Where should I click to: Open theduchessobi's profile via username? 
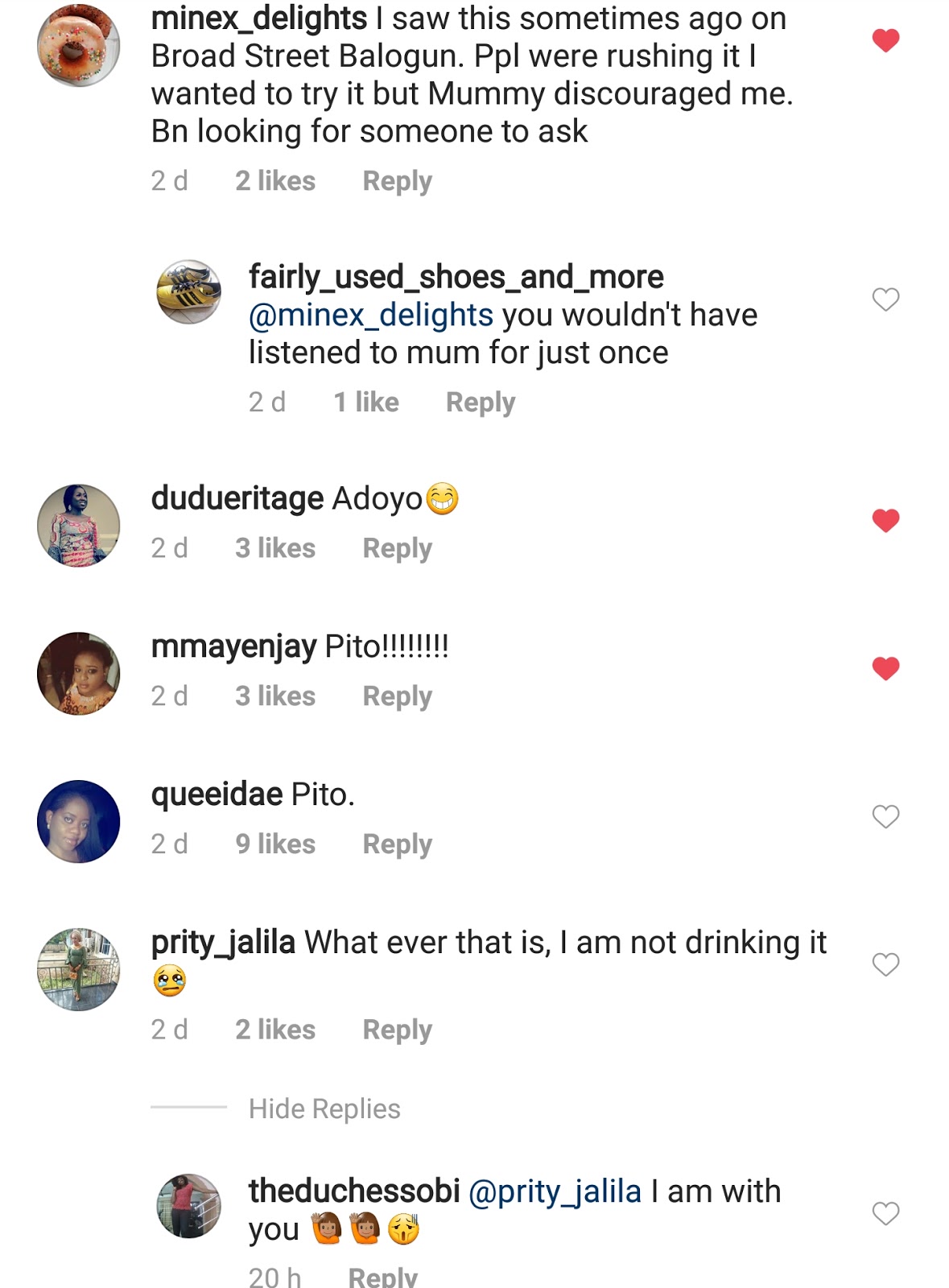coord(354,1191)
